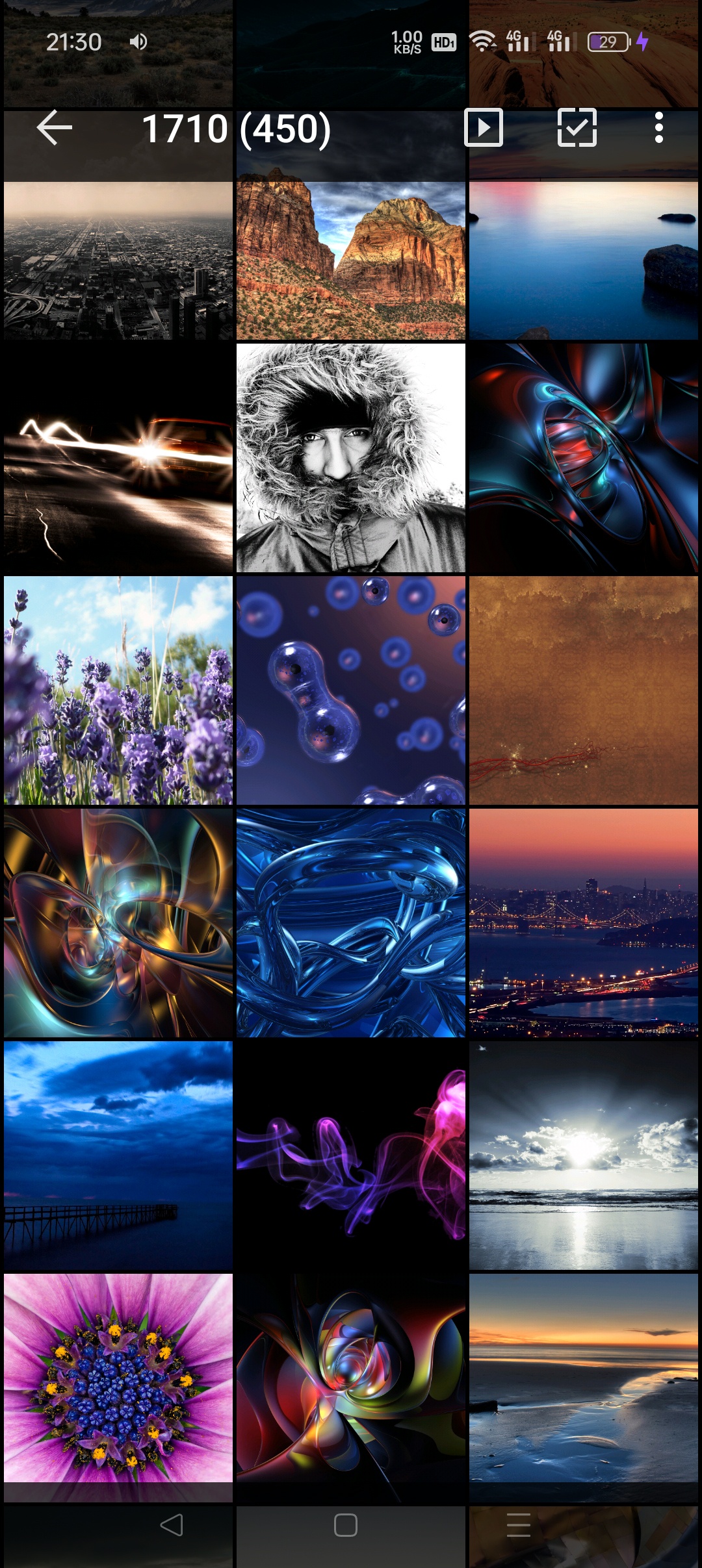Open the blue bubbles cell image

[x=350, y=690]
